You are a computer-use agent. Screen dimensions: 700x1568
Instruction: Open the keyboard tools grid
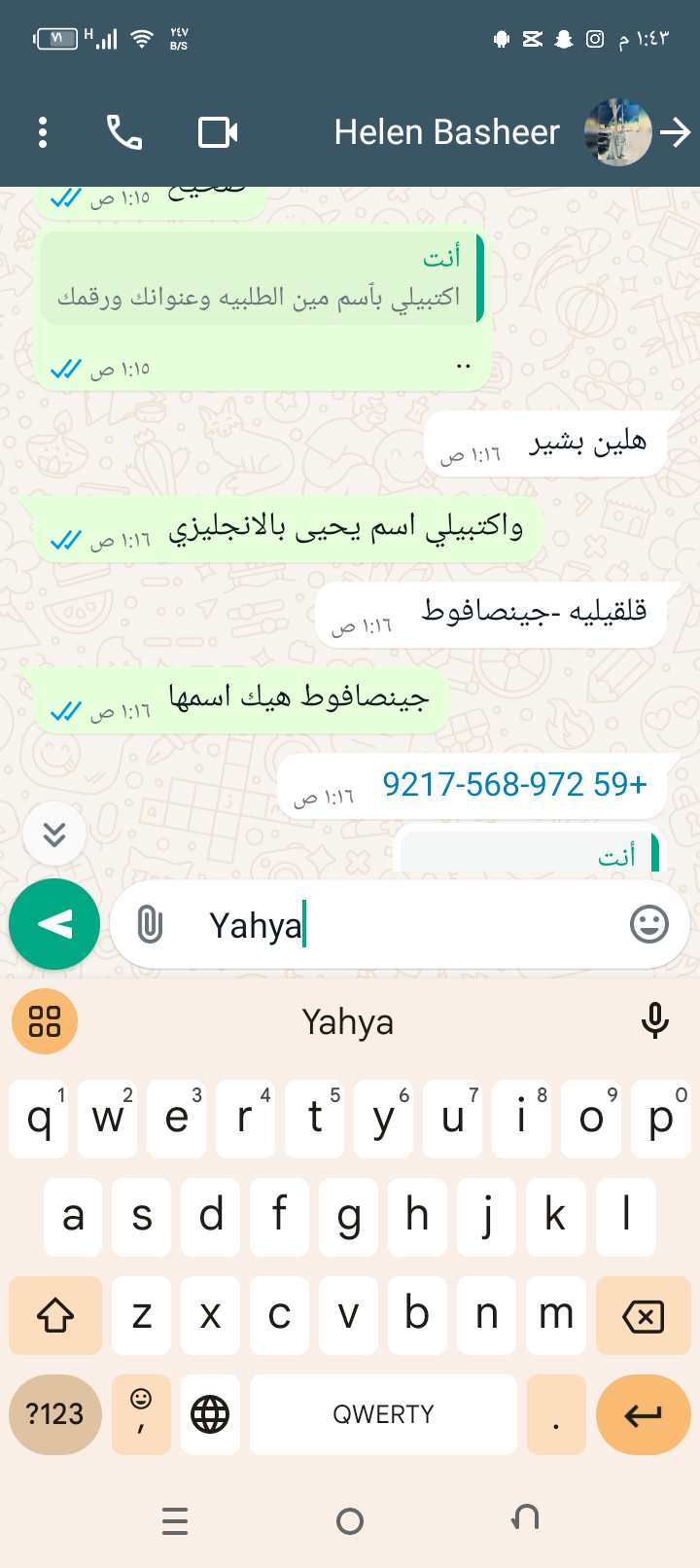[45, 1021]
